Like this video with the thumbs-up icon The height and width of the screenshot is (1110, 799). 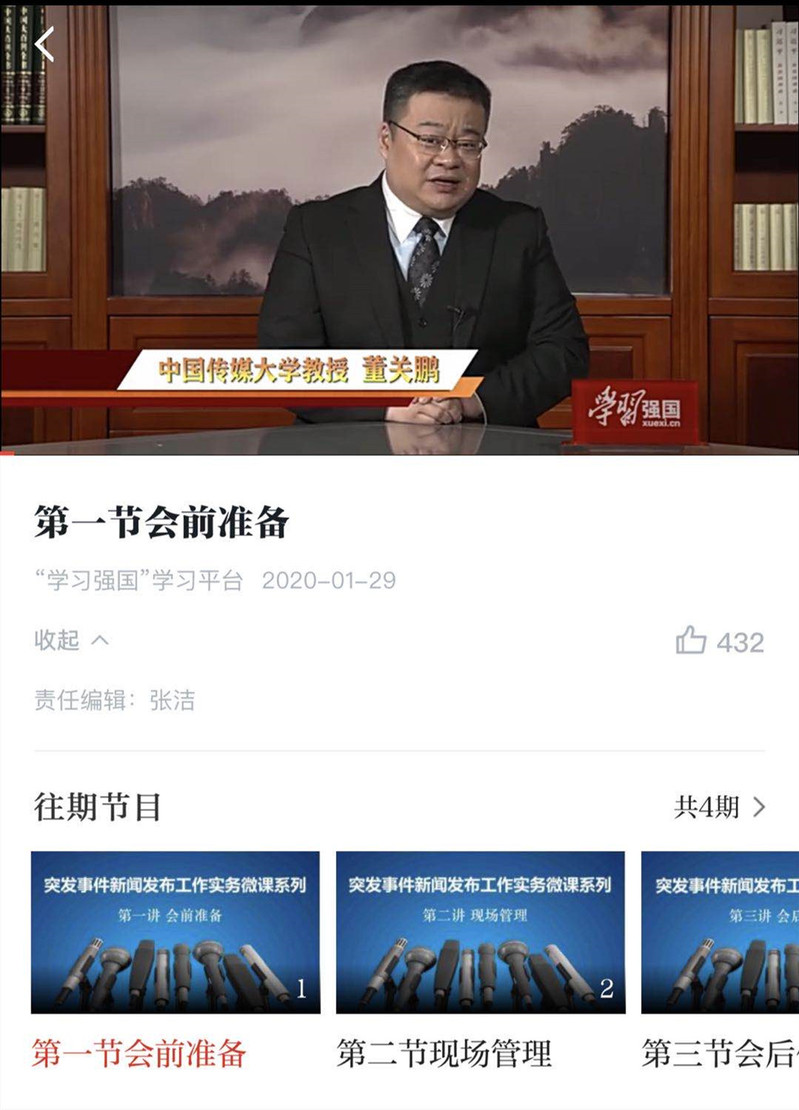(691, 640)
